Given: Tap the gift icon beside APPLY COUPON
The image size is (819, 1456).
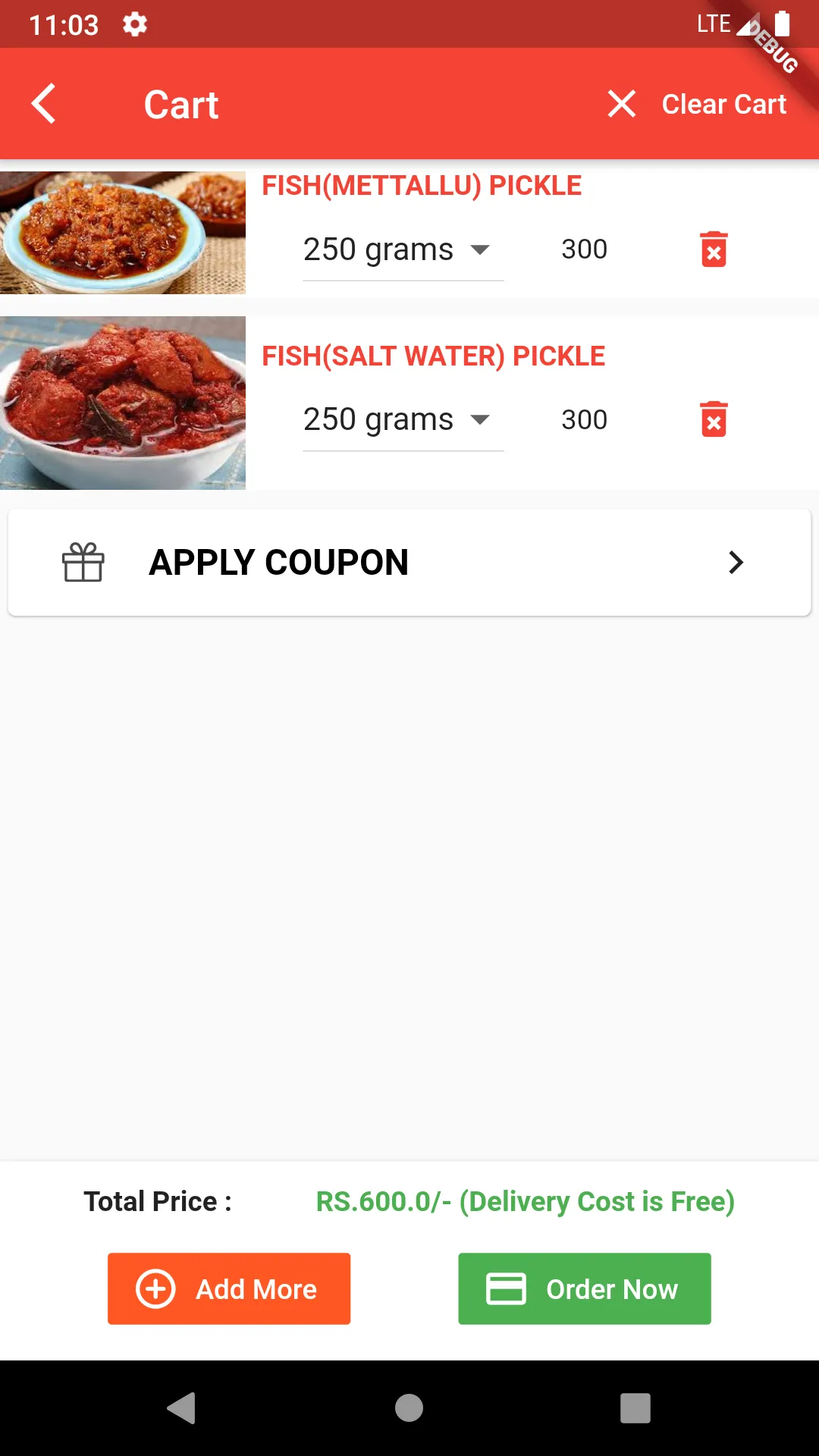Looking at the screenshot, I should tap(83, 562).
